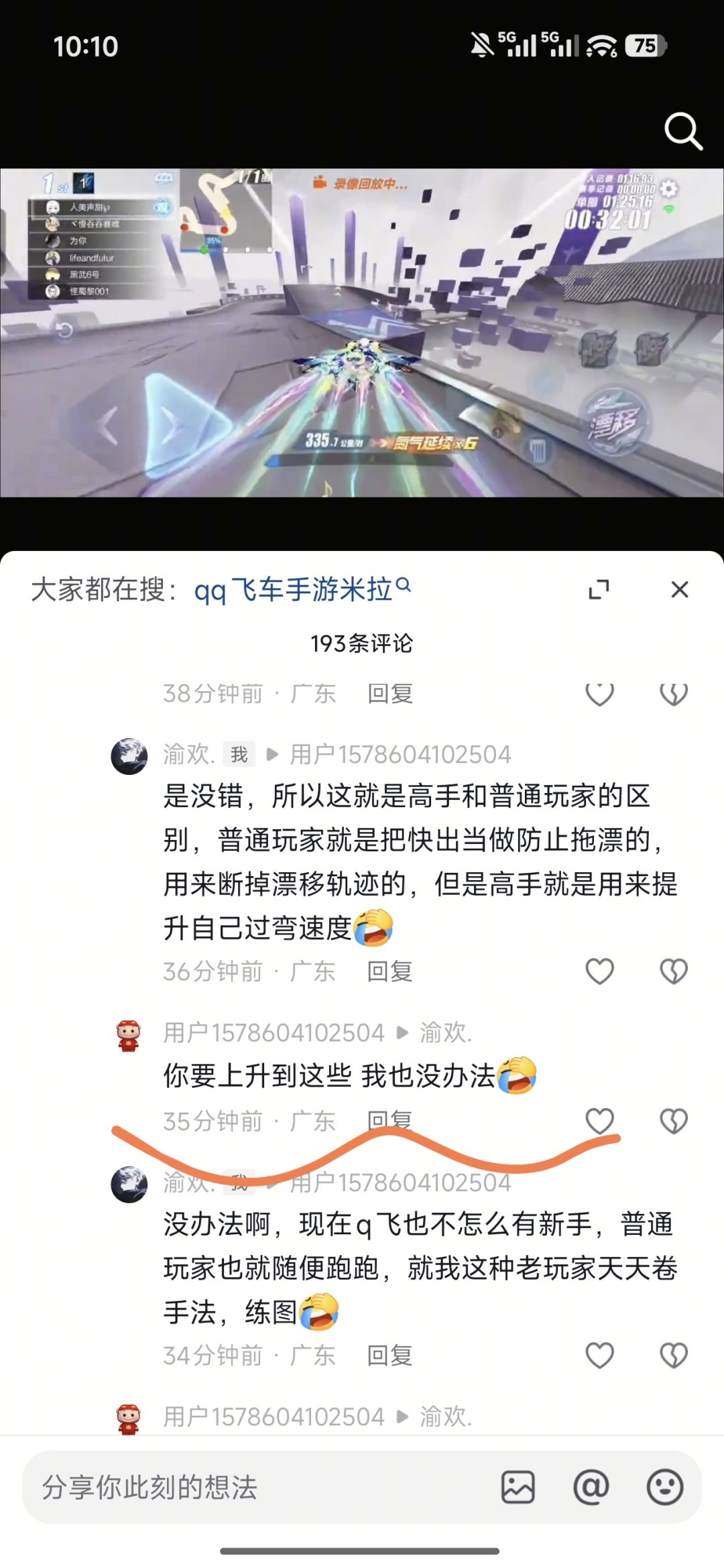
Task: Open the search magnifier icon
Action: (683, 131)
